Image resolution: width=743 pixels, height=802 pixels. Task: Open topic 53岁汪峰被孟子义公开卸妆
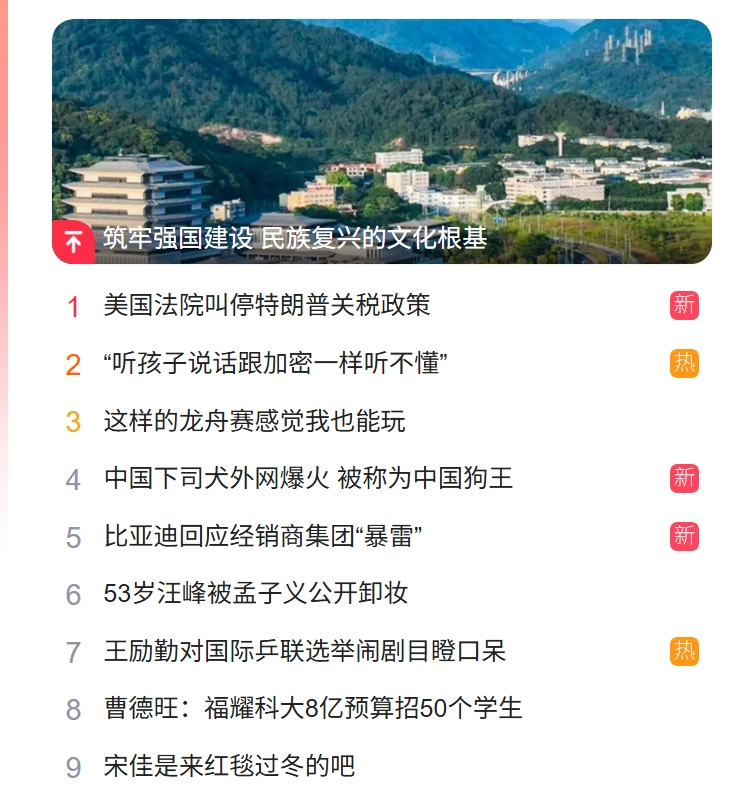[x=256, y=594]
